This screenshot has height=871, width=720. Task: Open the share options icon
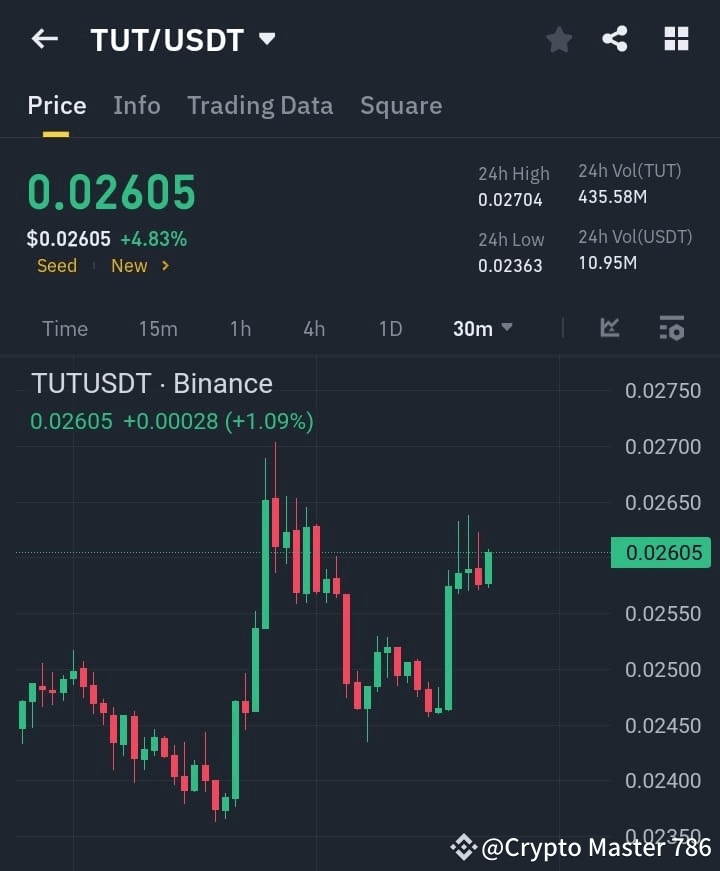tap(616, 39)
